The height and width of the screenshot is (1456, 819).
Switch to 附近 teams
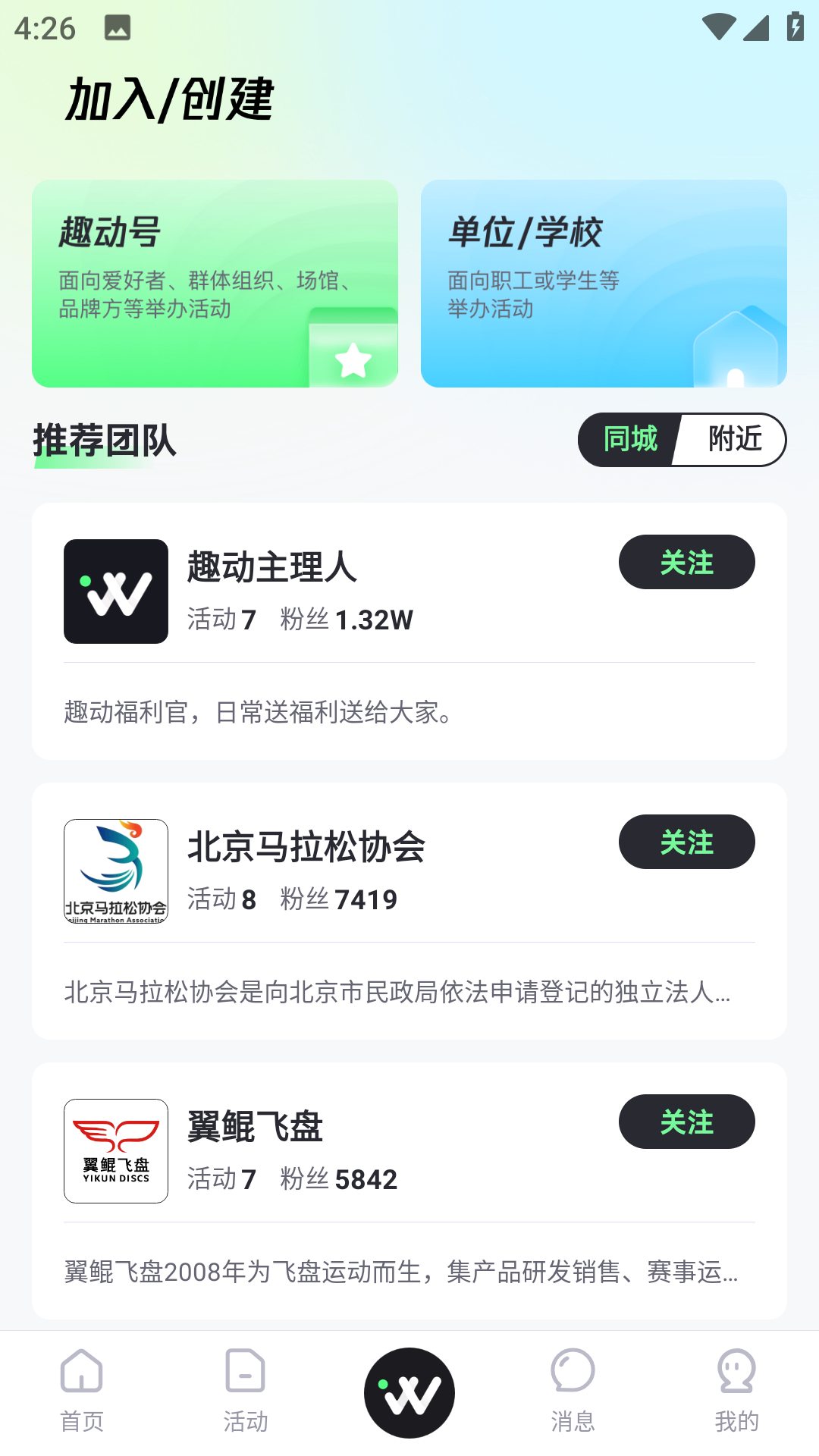coord(734,440)
